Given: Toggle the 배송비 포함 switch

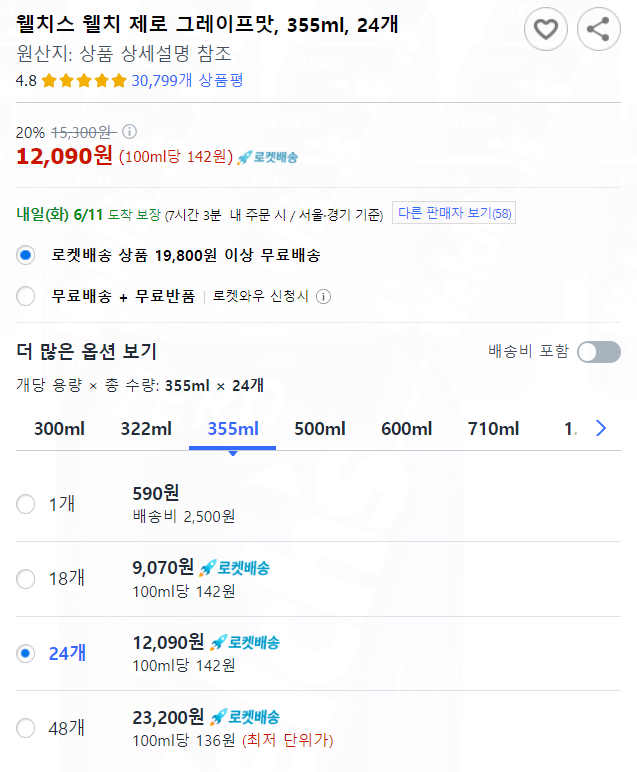Looking at the screenshot, I should (598, 351).
